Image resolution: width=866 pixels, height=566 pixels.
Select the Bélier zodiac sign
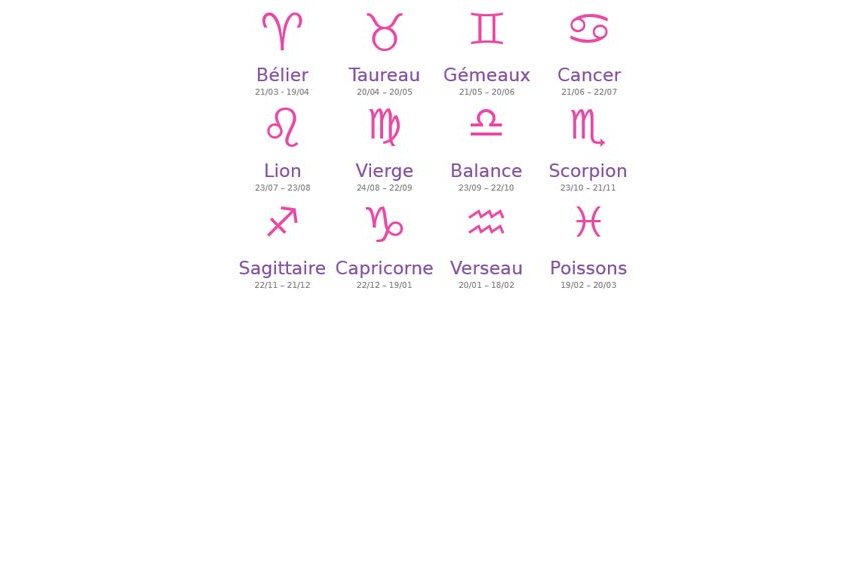point(282,52)
